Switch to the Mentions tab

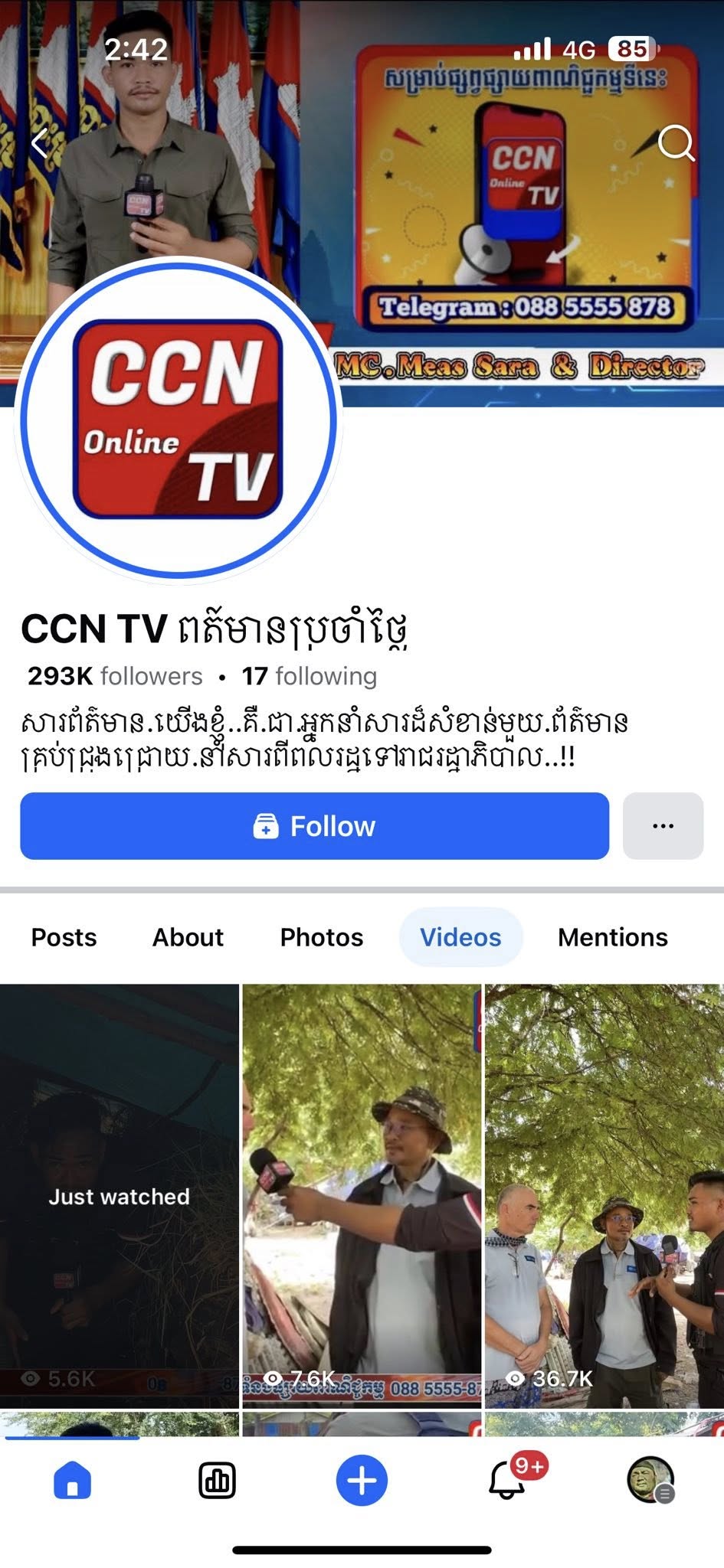click(x=612, y=937)
